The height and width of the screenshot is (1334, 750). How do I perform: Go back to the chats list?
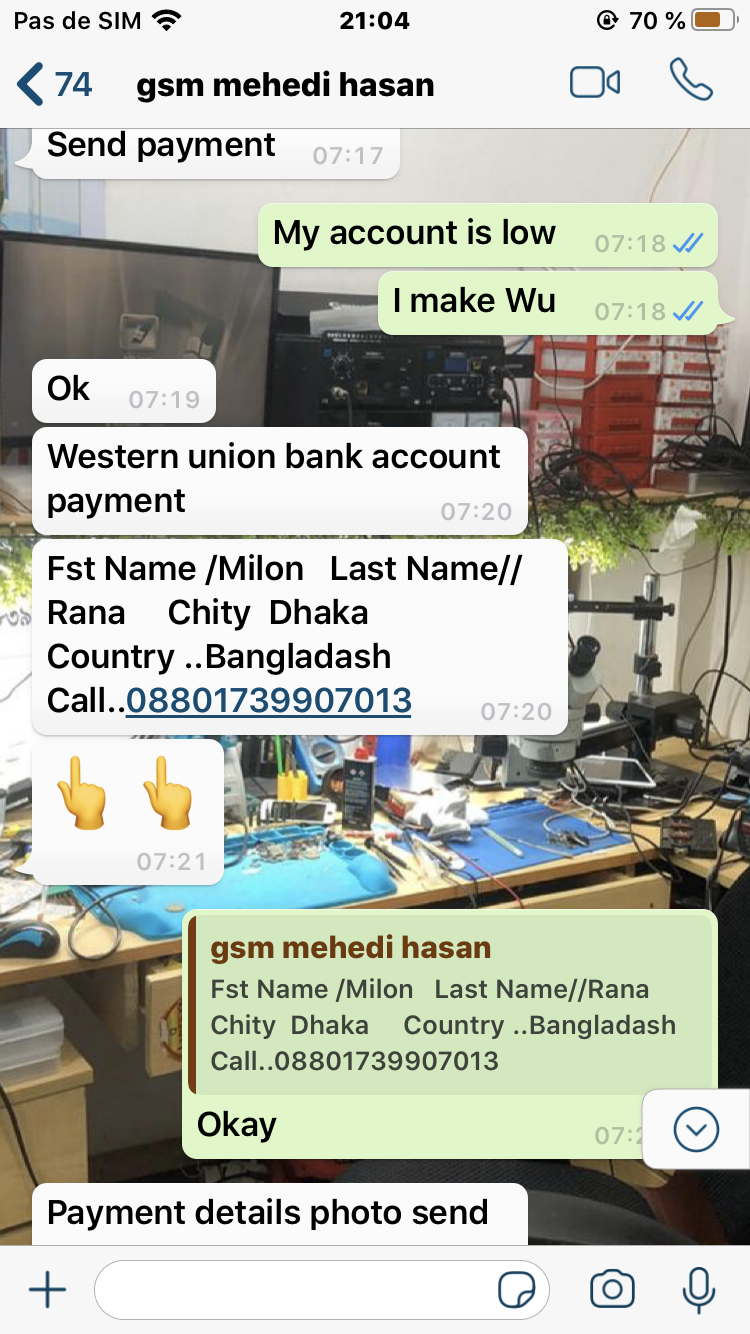point(52,84)
